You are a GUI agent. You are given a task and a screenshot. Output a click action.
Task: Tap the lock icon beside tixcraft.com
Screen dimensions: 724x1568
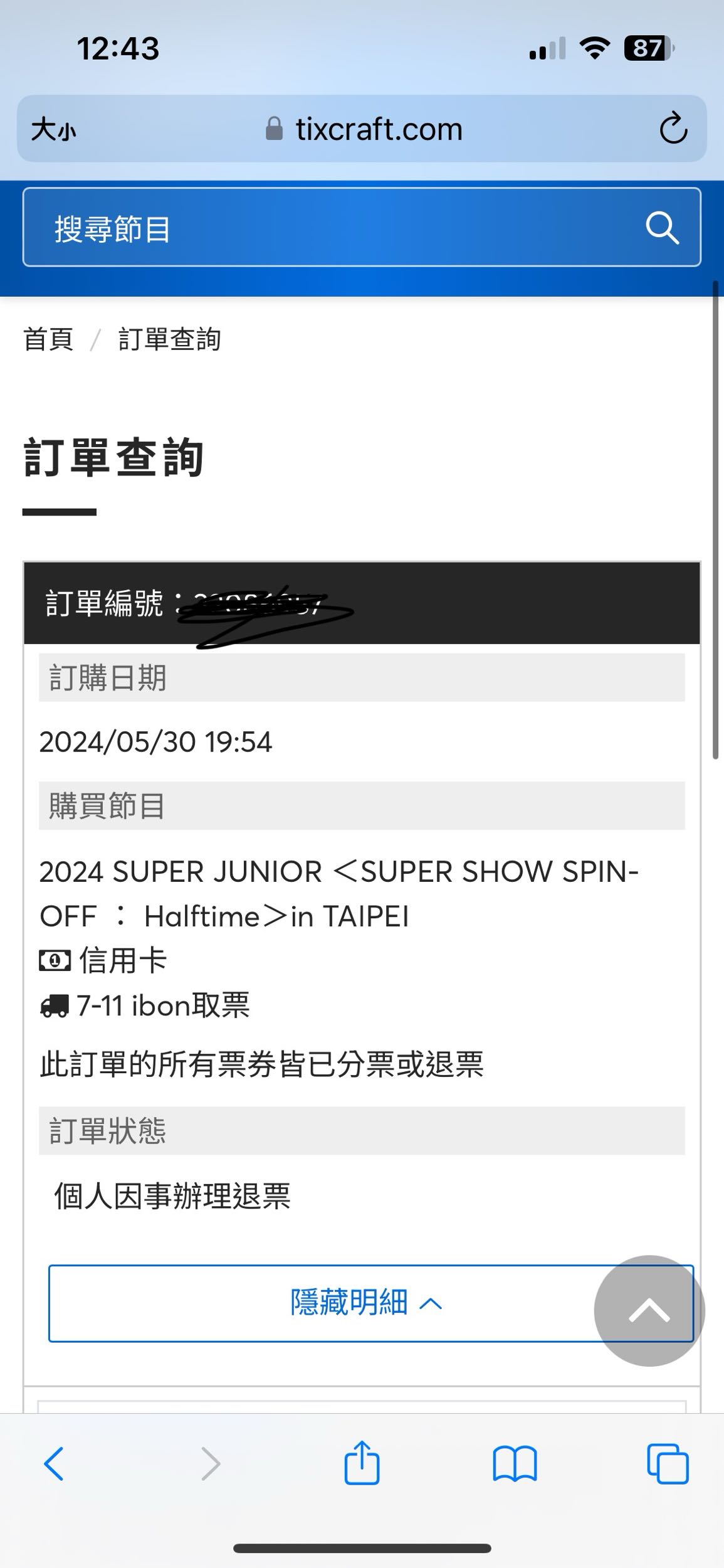click(x=273, y=128)
